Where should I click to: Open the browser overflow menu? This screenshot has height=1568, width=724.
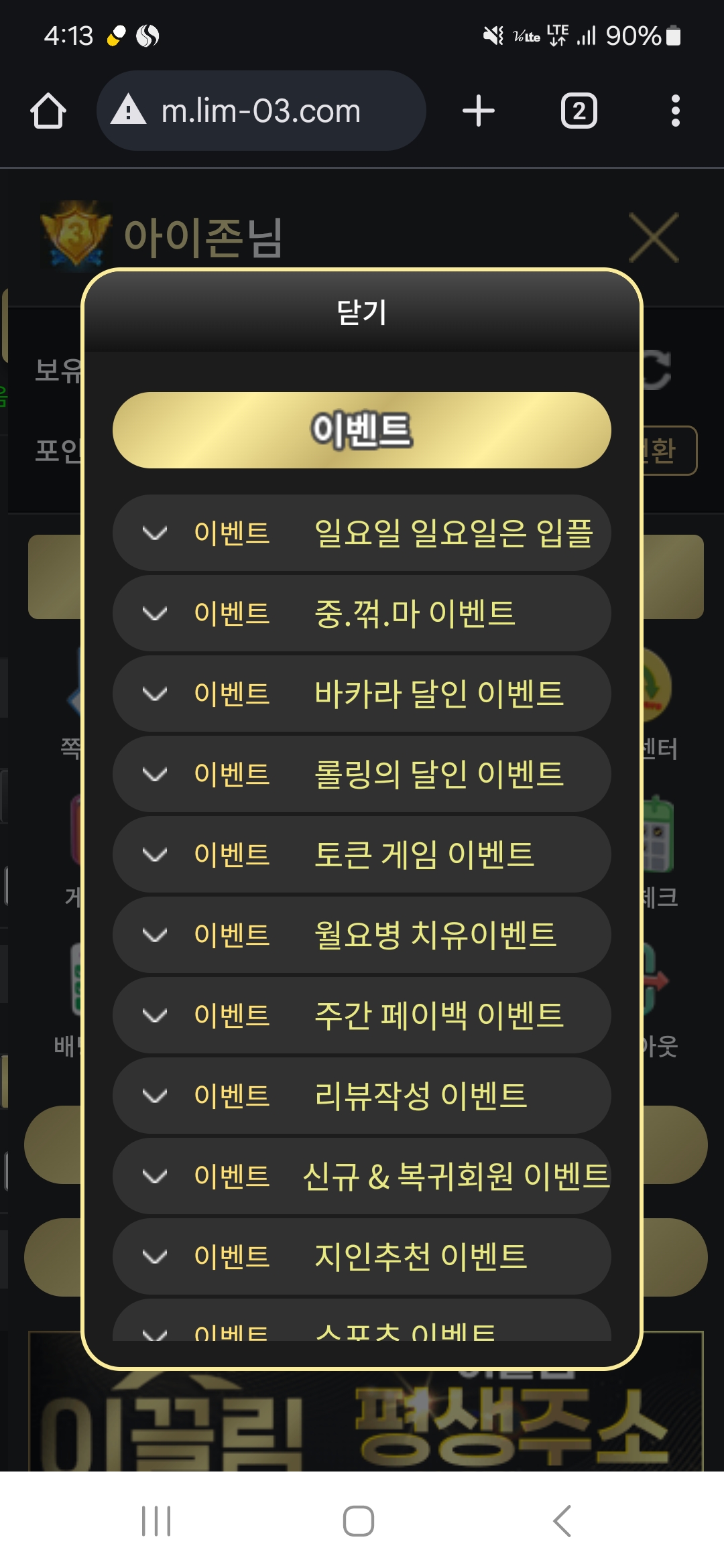click(x=676, y=111)
